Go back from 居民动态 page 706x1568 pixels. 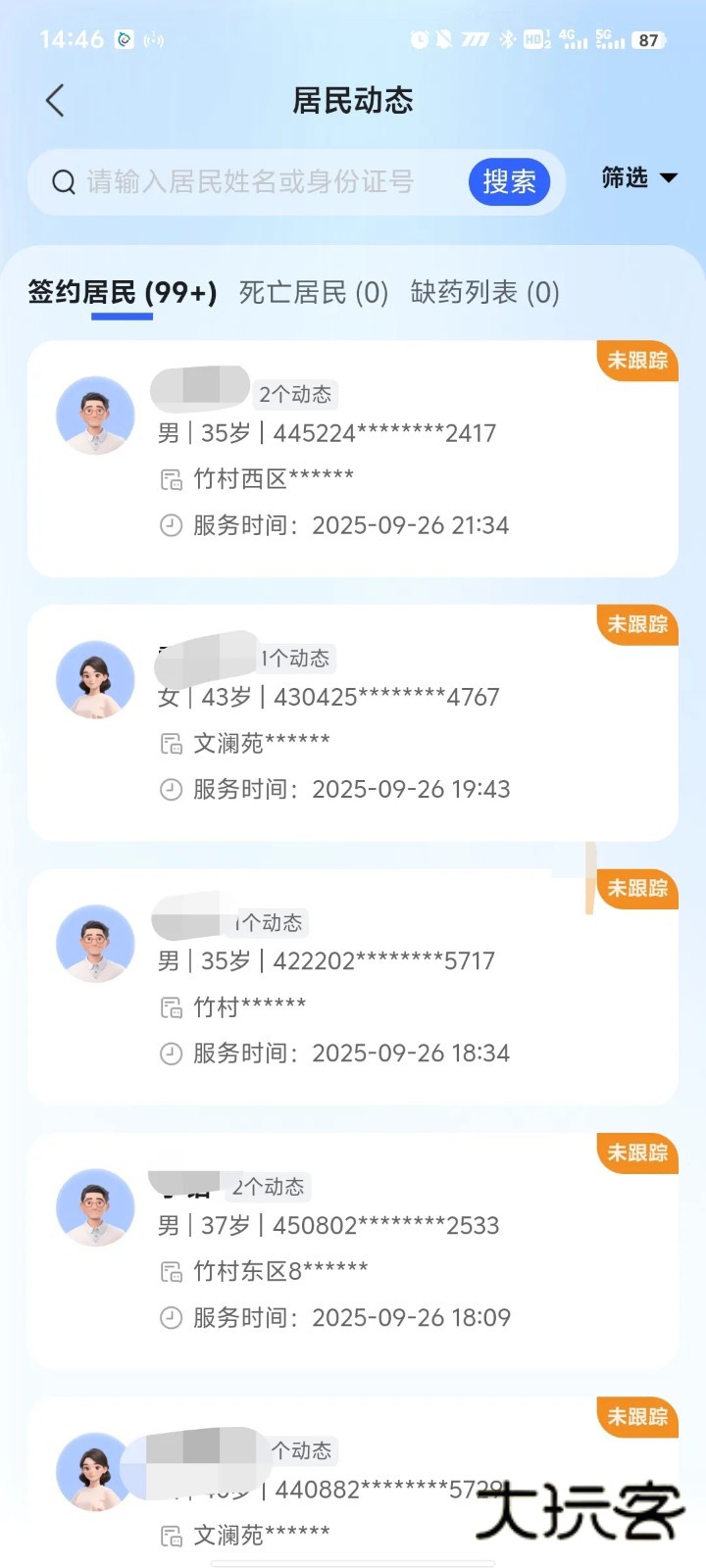[55, 100]
